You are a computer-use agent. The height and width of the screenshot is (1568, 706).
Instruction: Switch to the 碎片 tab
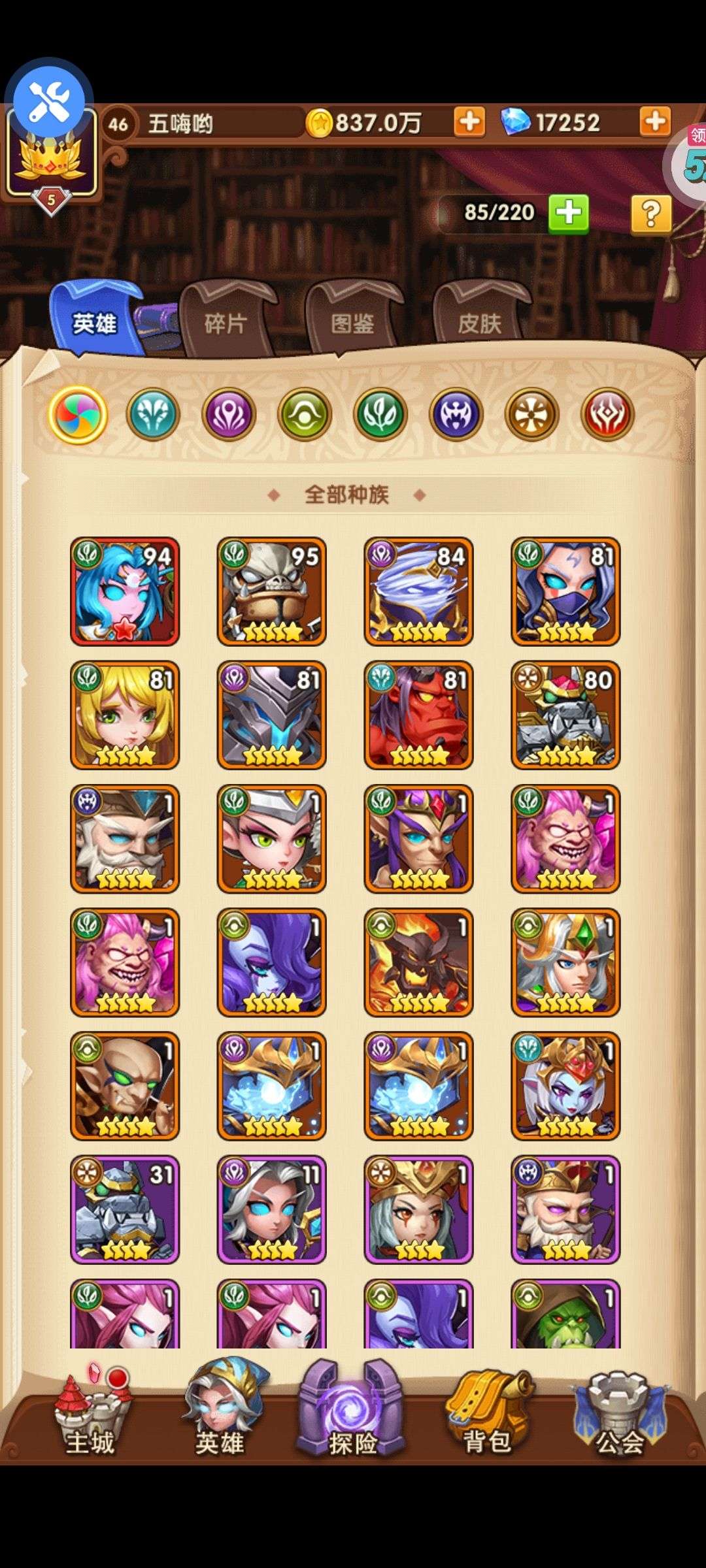coord(226,323)
